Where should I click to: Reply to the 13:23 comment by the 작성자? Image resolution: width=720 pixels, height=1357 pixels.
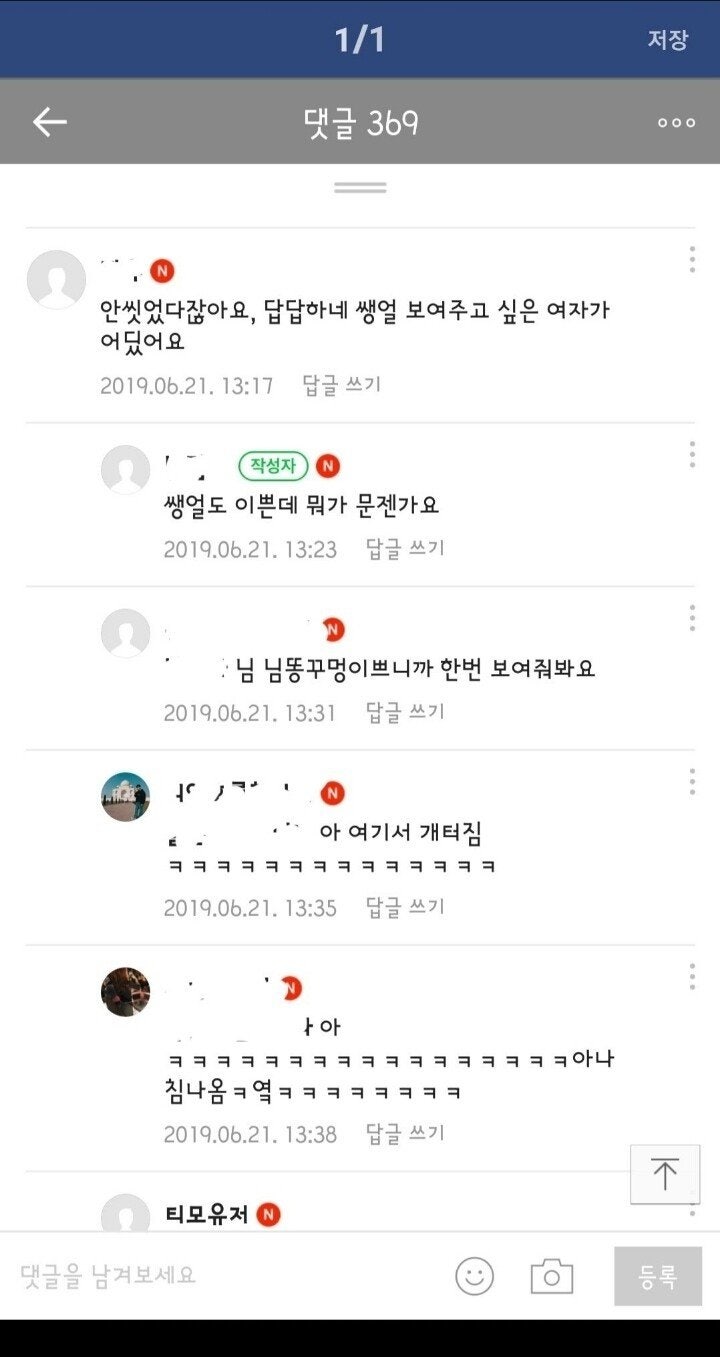tap(405, 548)
